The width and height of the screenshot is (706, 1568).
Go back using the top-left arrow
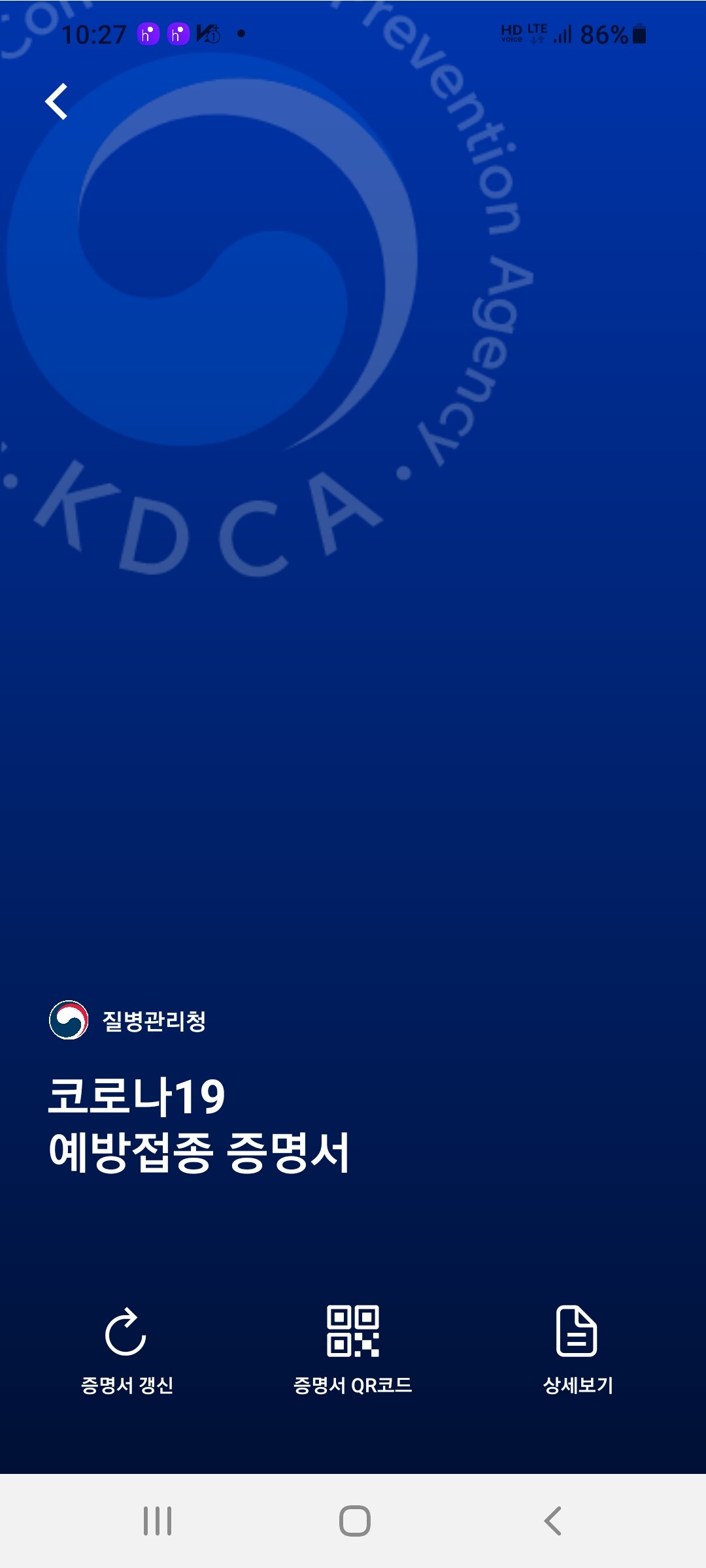tap(56, 102)
